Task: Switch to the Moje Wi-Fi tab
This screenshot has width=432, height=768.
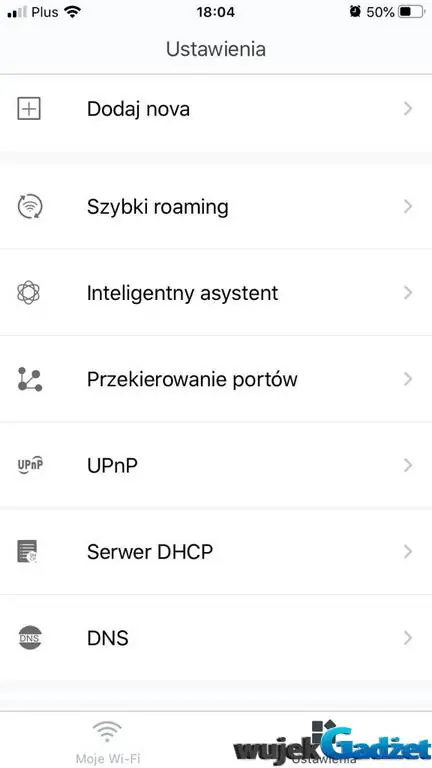Action: [x=108, y=741]
